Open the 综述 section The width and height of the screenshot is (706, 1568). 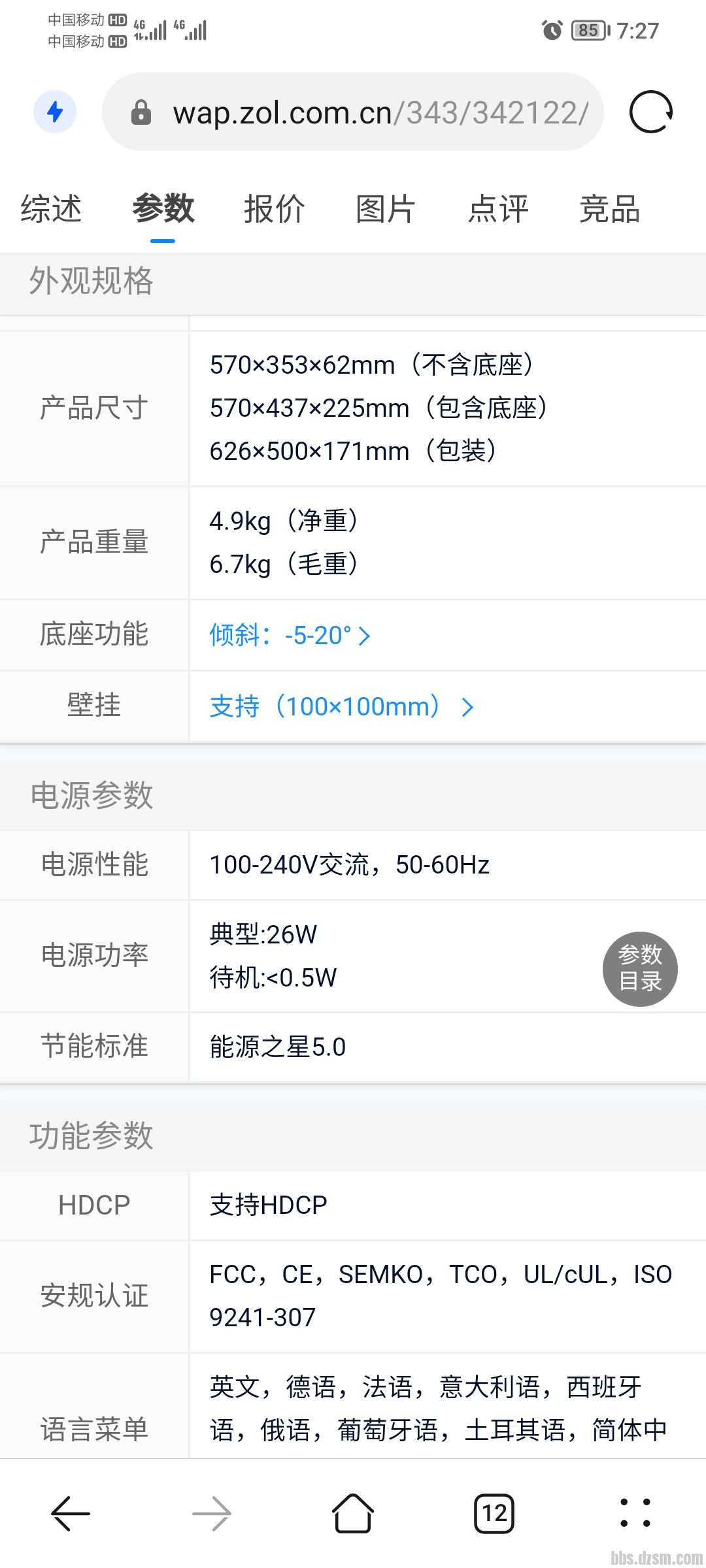pos(51,209)
